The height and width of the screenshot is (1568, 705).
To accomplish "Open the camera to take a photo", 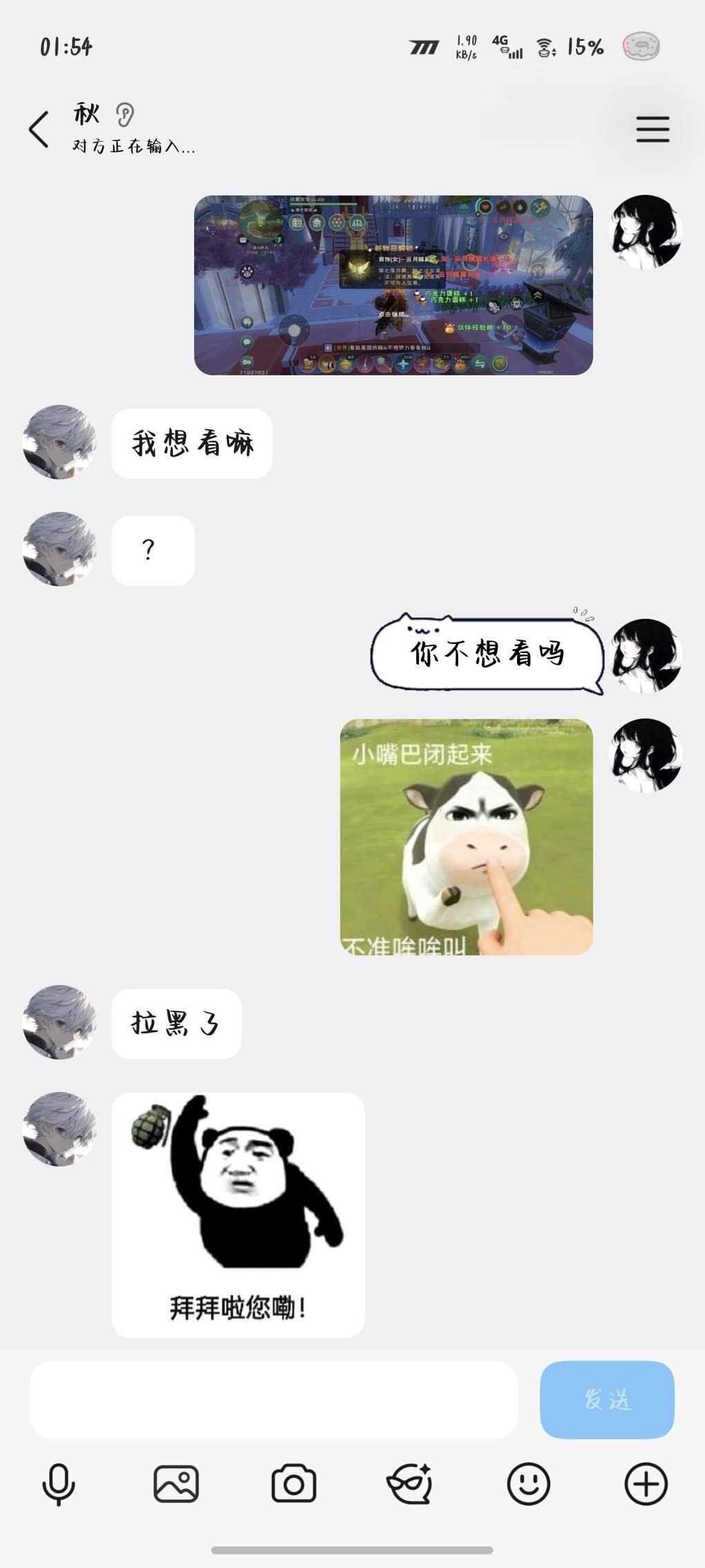I will (294, 1484).
